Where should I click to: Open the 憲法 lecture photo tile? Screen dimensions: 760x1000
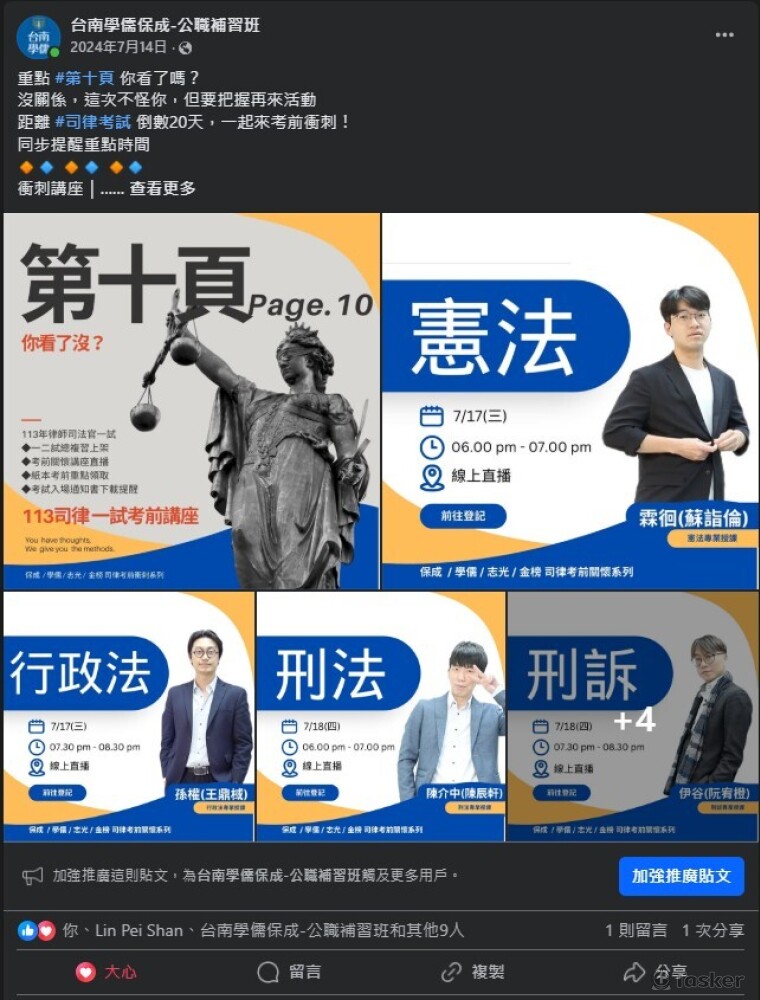click(x=569, y=401)
